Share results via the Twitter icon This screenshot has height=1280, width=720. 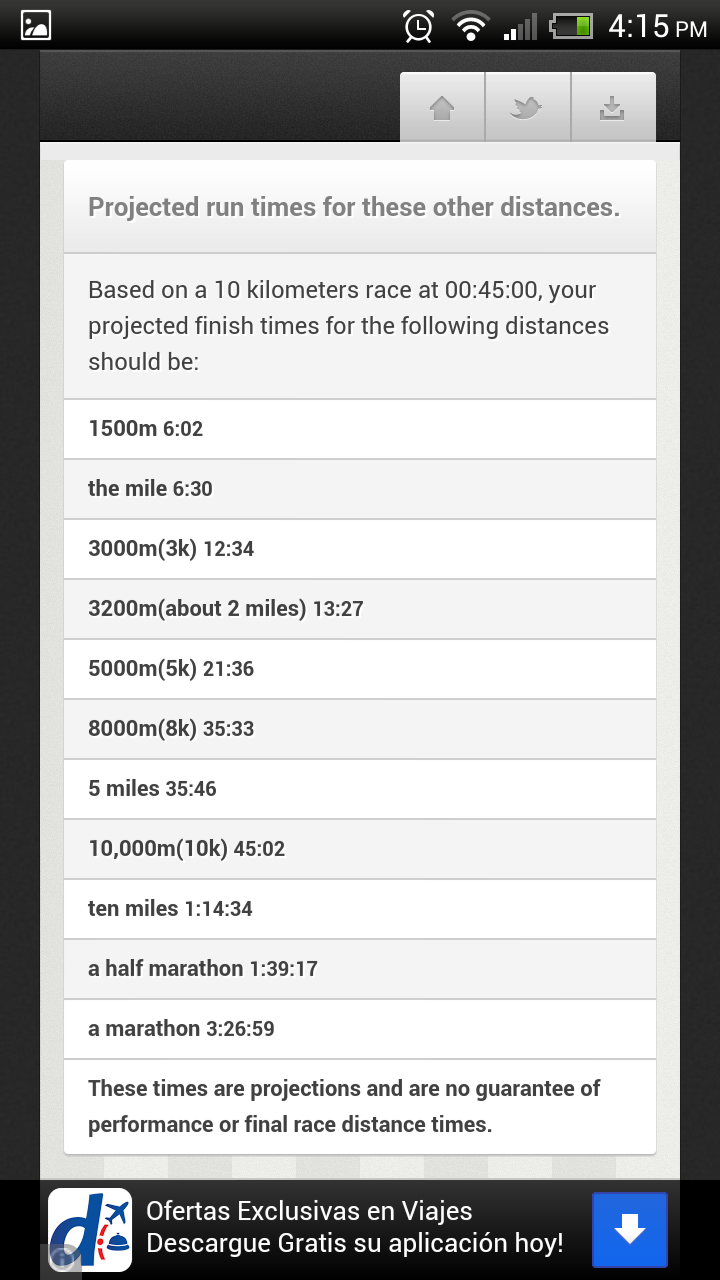[527, 108]
